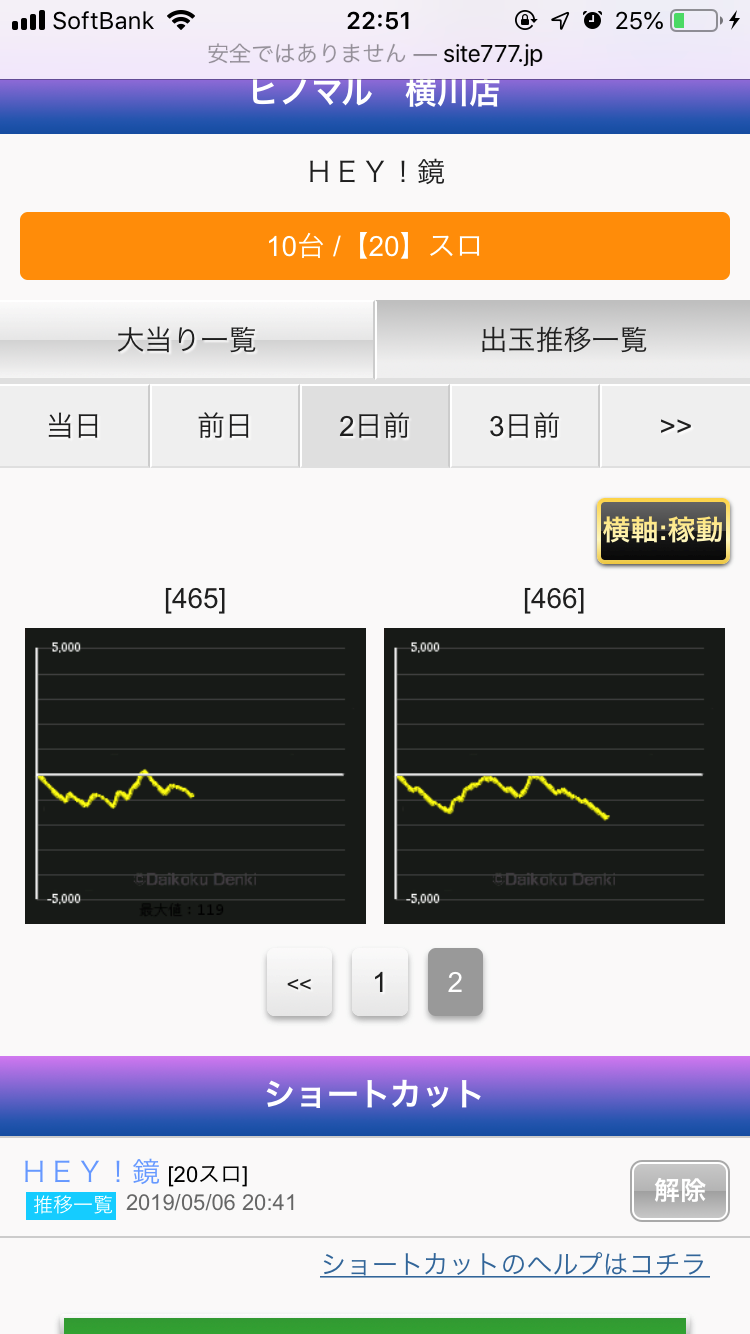Open the graph for machine 465
This screenshot has height=1334, width=750.
tap(195, 776)
